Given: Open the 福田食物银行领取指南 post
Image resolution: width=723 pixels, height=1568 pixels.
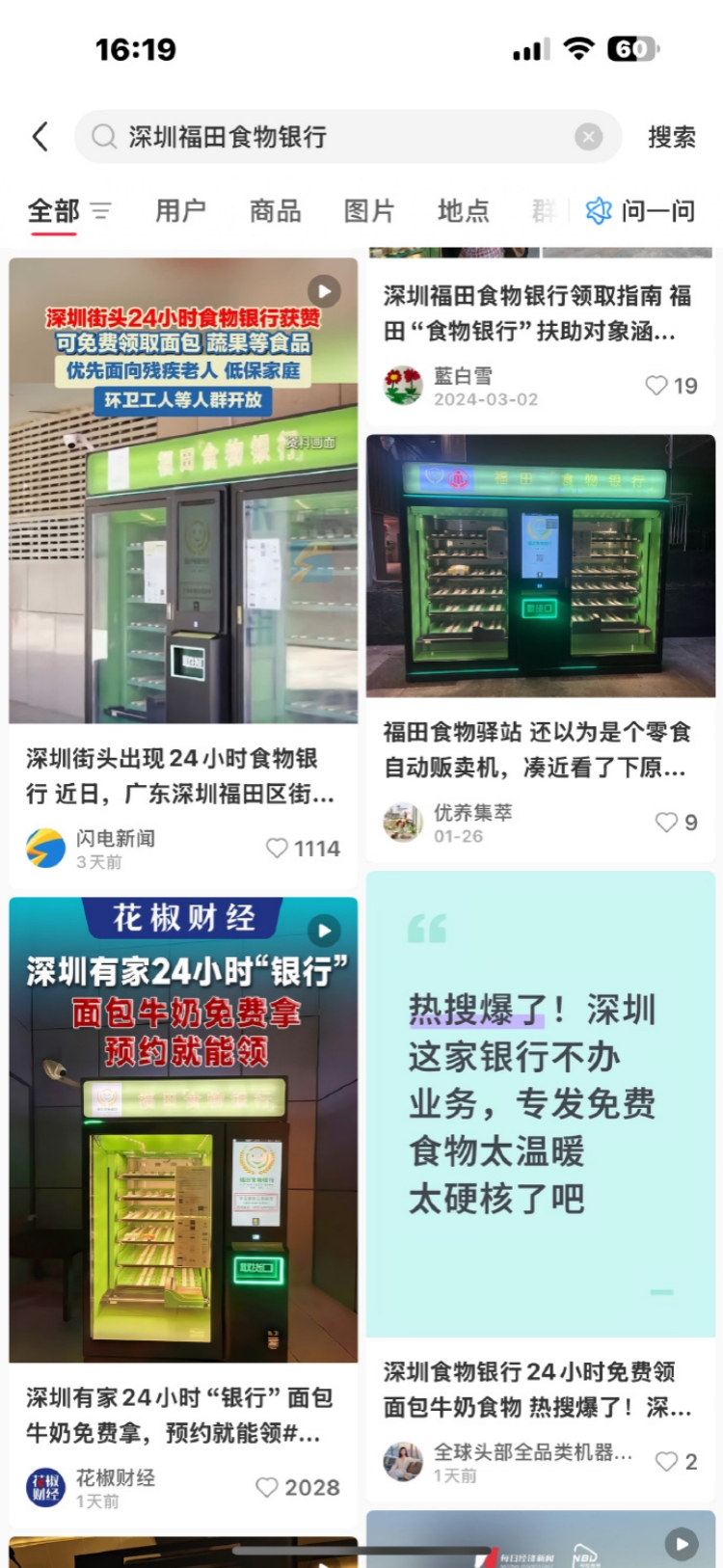Looking at the screenshot, I should click(x=538, y=313).
